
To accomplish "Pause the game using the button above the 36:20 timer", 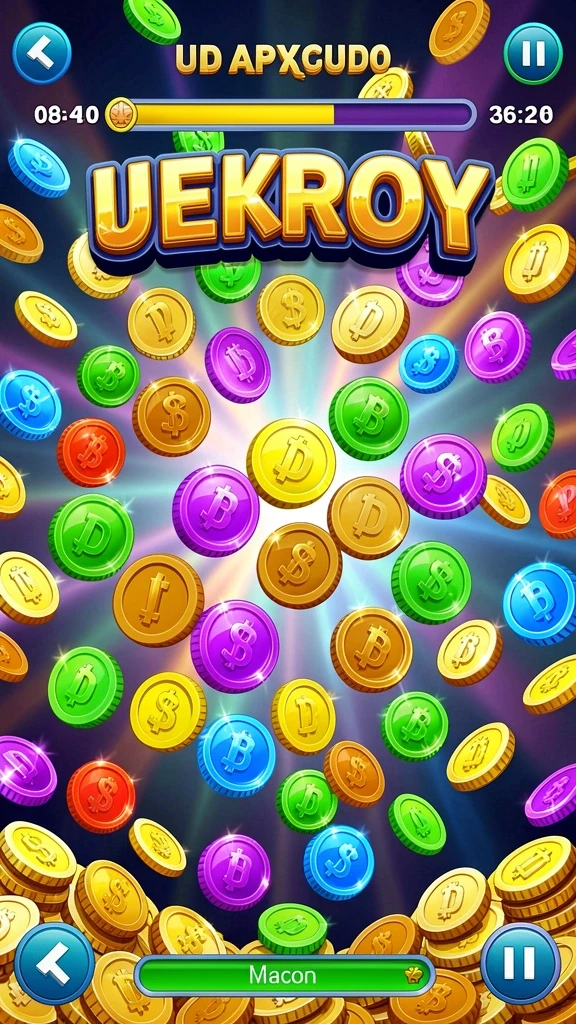I will point(533,54).
